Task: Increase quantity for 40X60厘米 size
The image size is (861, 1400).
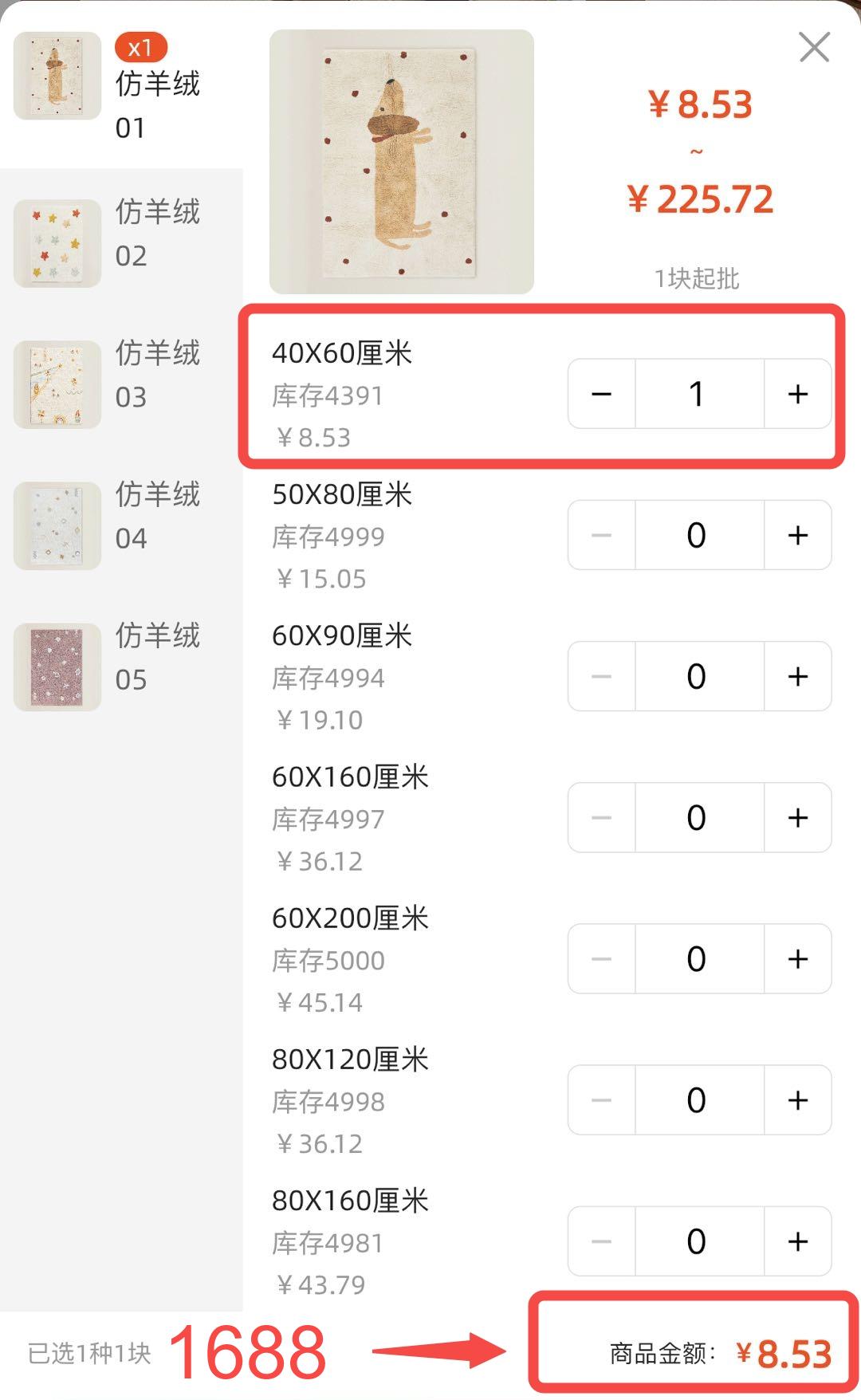Action: (x=796, y=394)
